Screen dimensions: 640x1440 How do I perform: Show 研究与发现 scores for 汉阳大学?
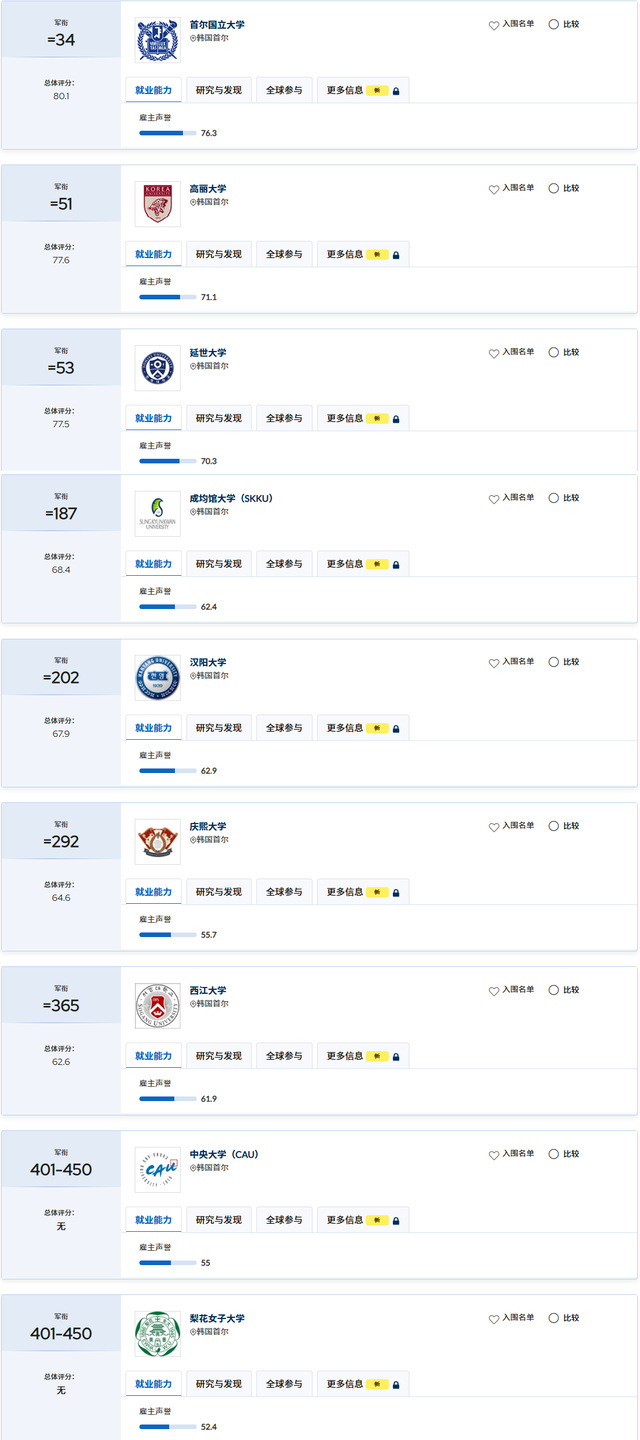coord(218,728)
